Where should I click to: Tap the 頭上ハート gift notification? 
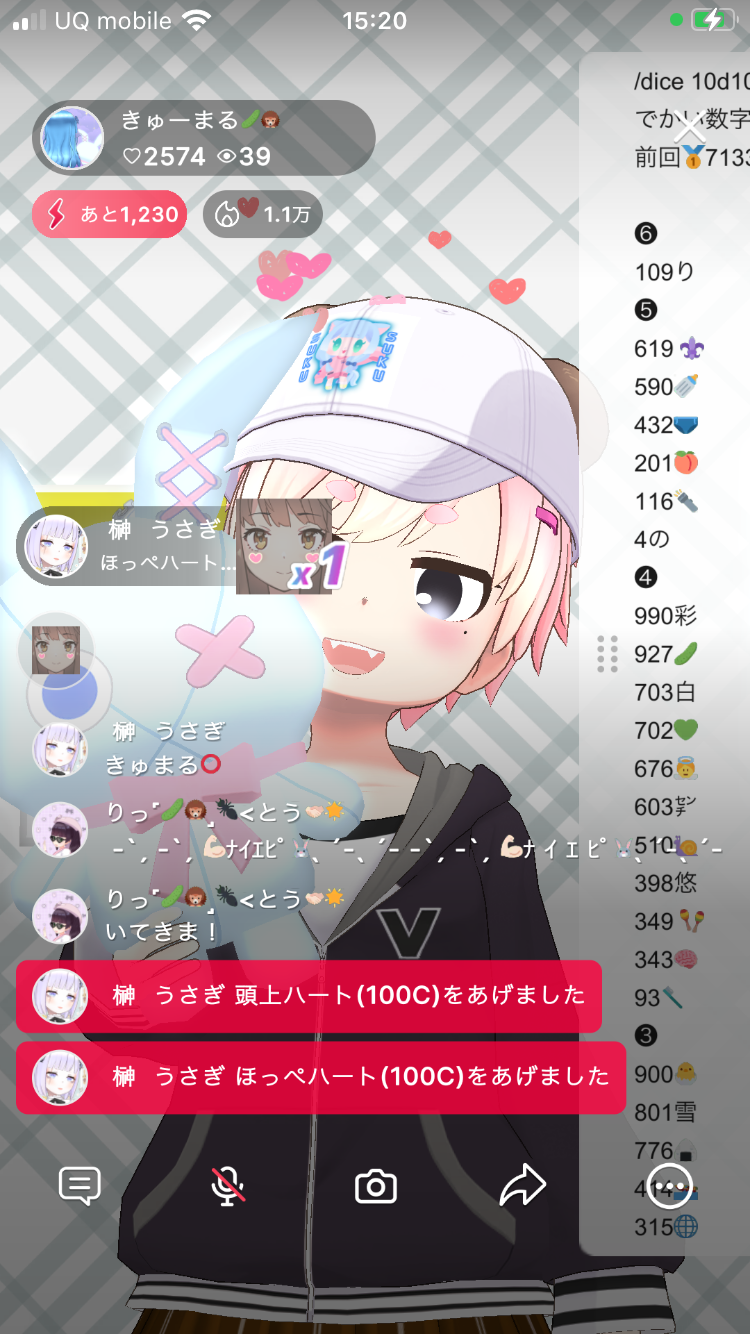tap(309, 996)
